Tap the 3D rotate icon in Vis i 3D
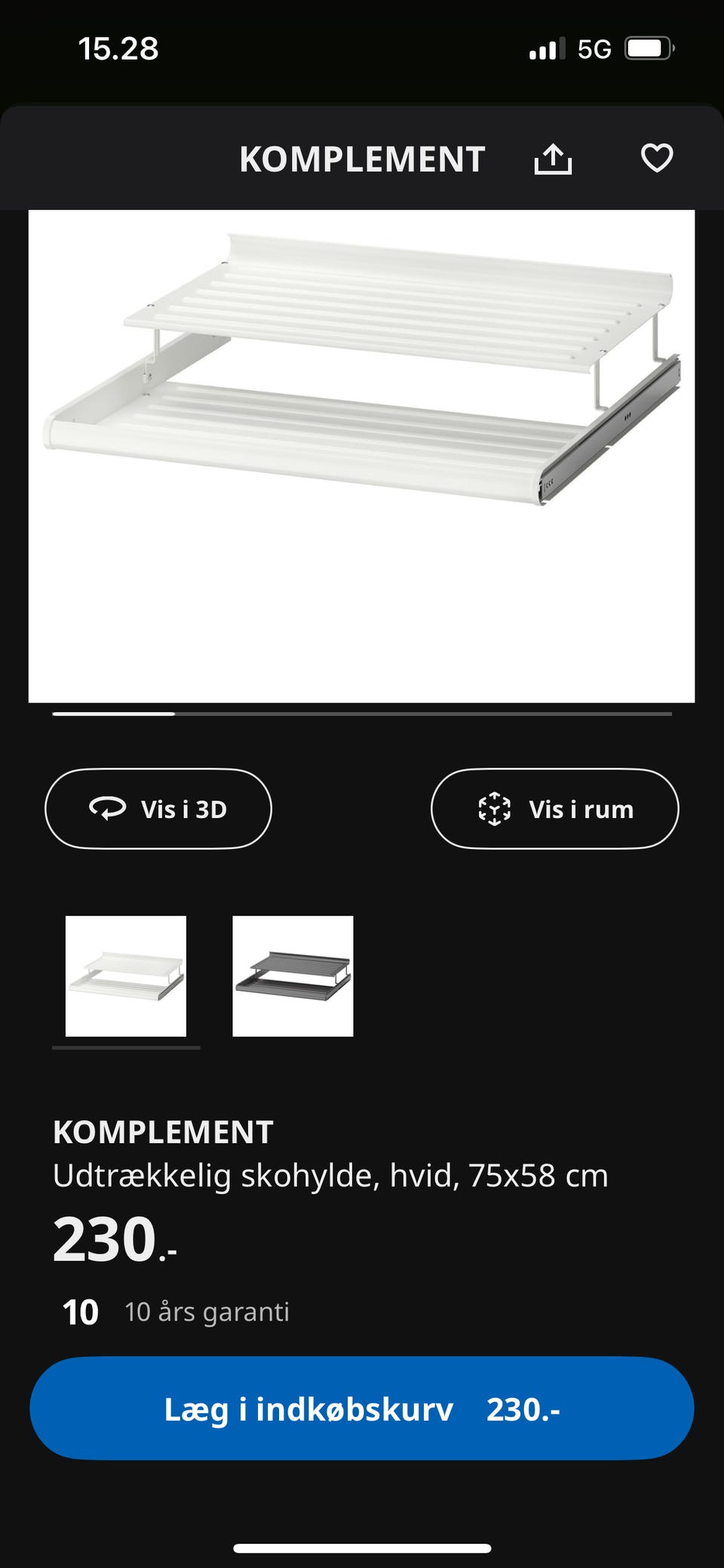The image size is (724, 1568). (106, 808)
